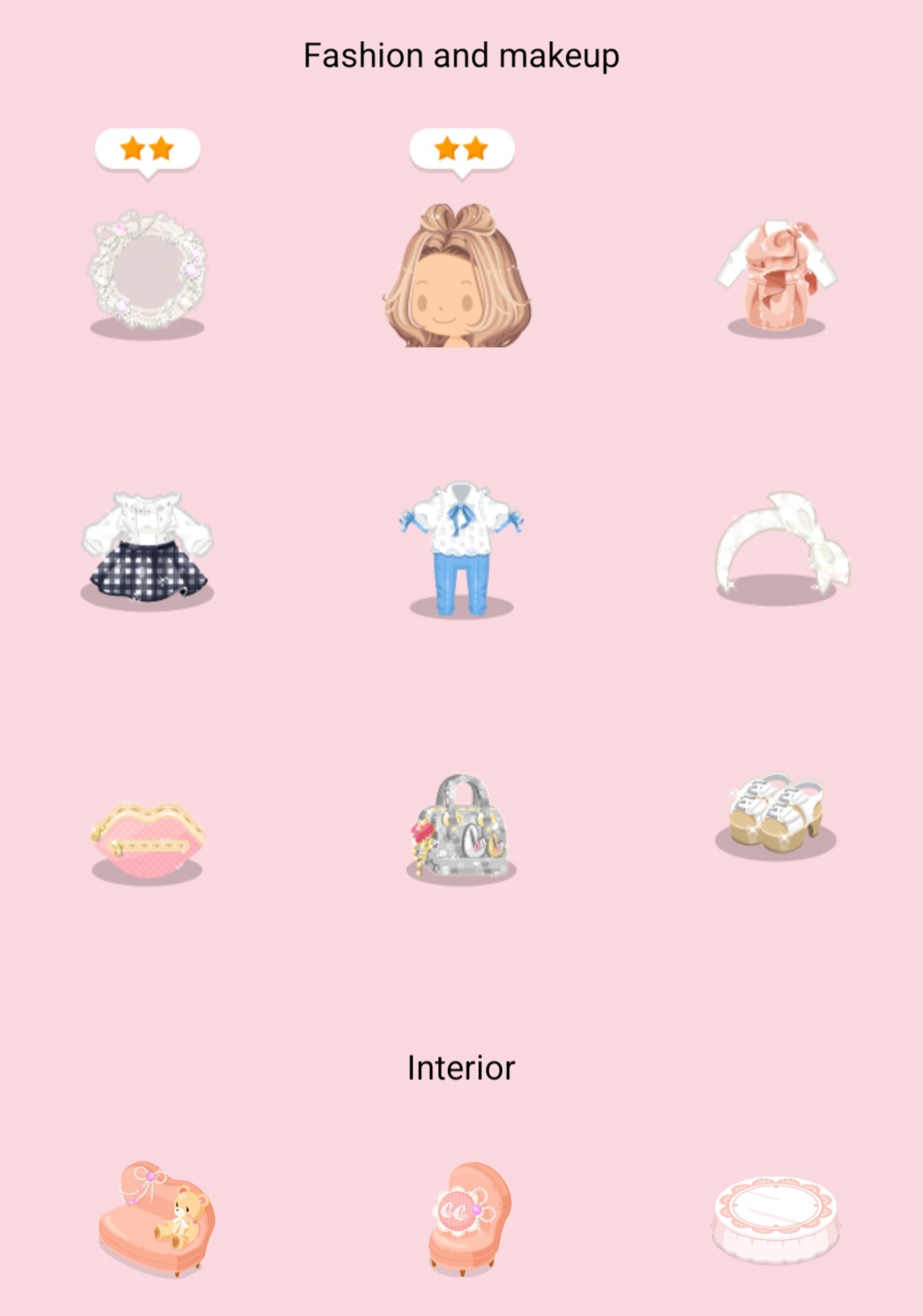Open the peach sofa with teddy bear

(156, 1217)
